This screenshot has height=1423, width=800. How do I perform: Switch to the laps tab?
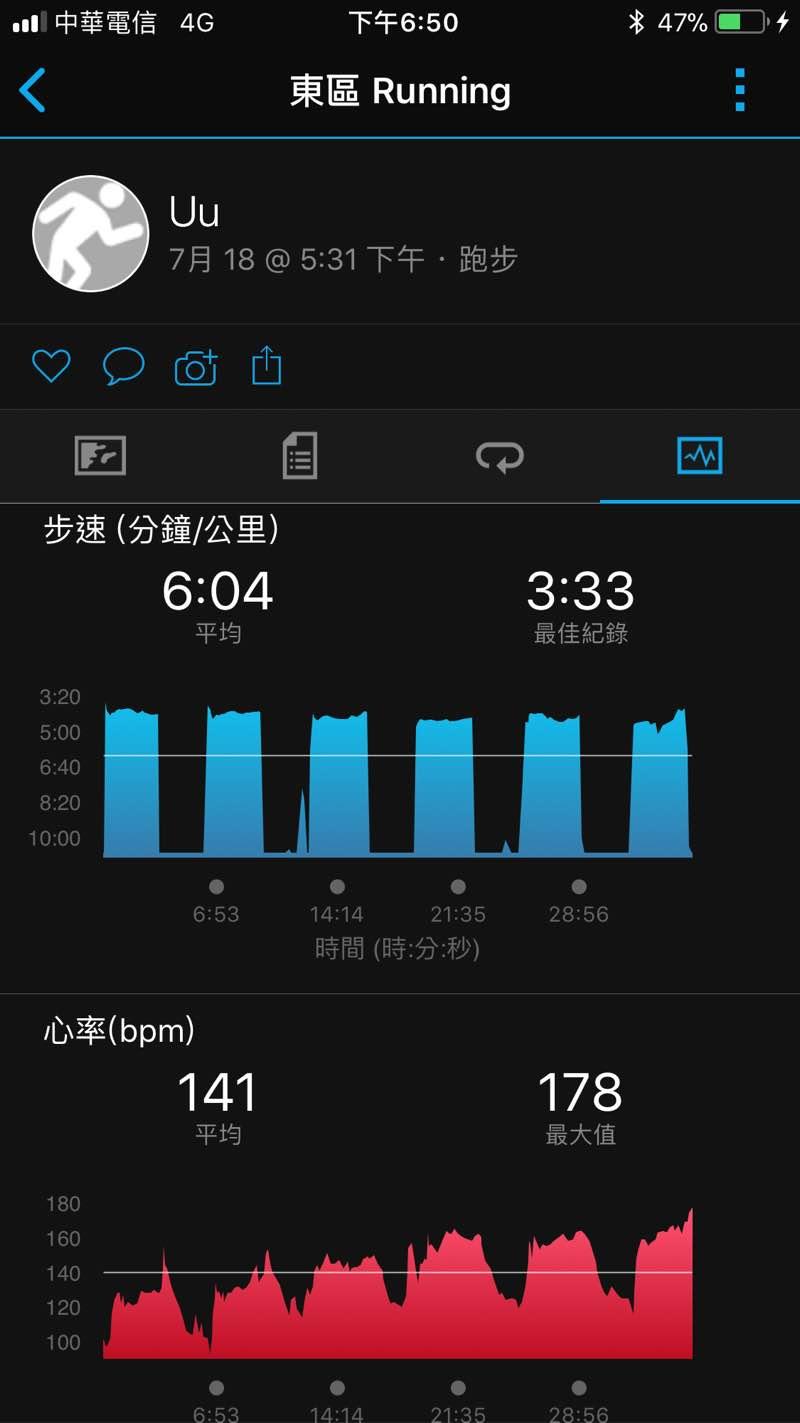coord(500,457)
